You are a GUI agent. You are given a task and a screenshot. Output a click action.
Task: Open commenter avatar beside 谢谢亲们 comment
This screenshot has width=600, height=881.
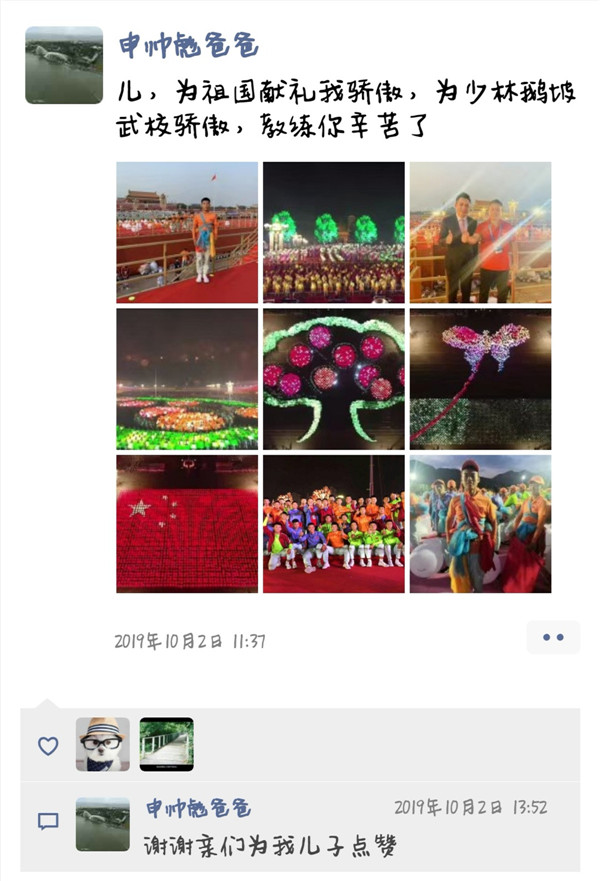[102, 824]
